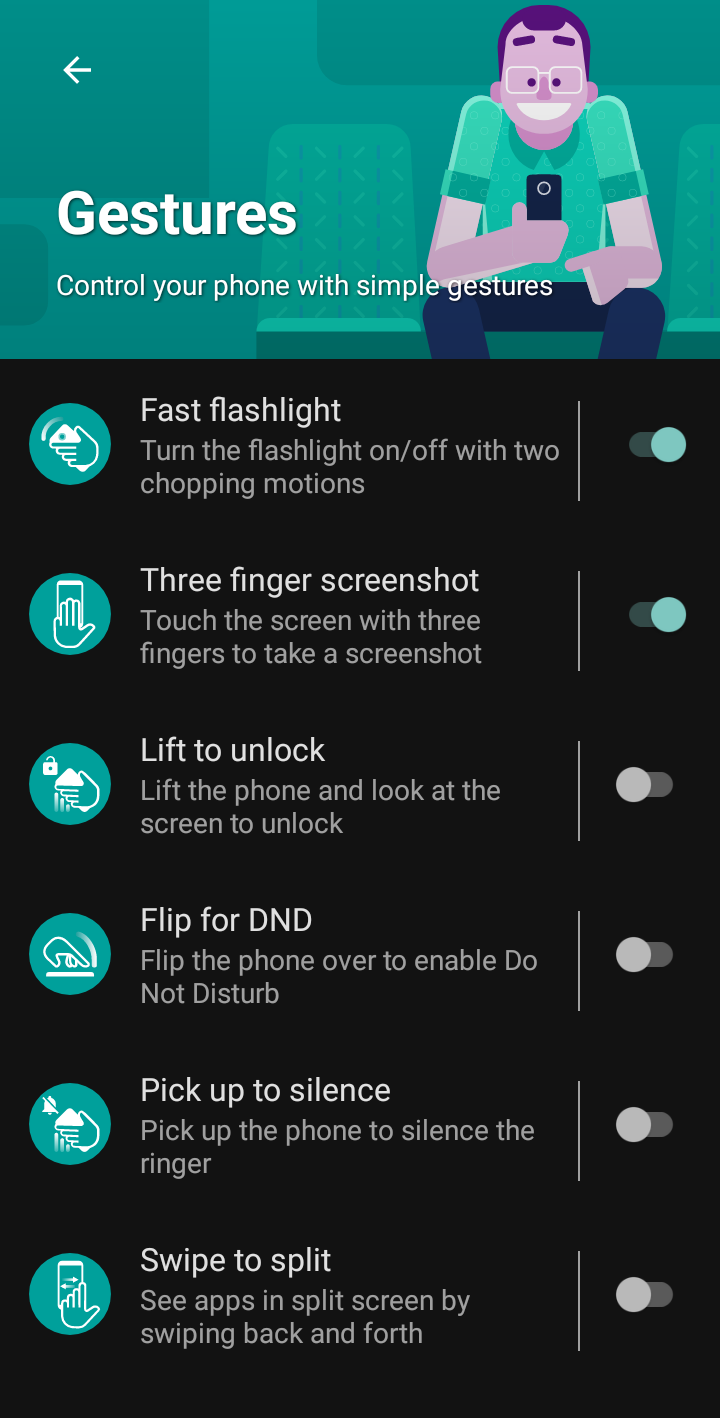Screen dimensions: 720x1418
Task: Turn on Swipe to split toggle
Action: pos(644,1295)
